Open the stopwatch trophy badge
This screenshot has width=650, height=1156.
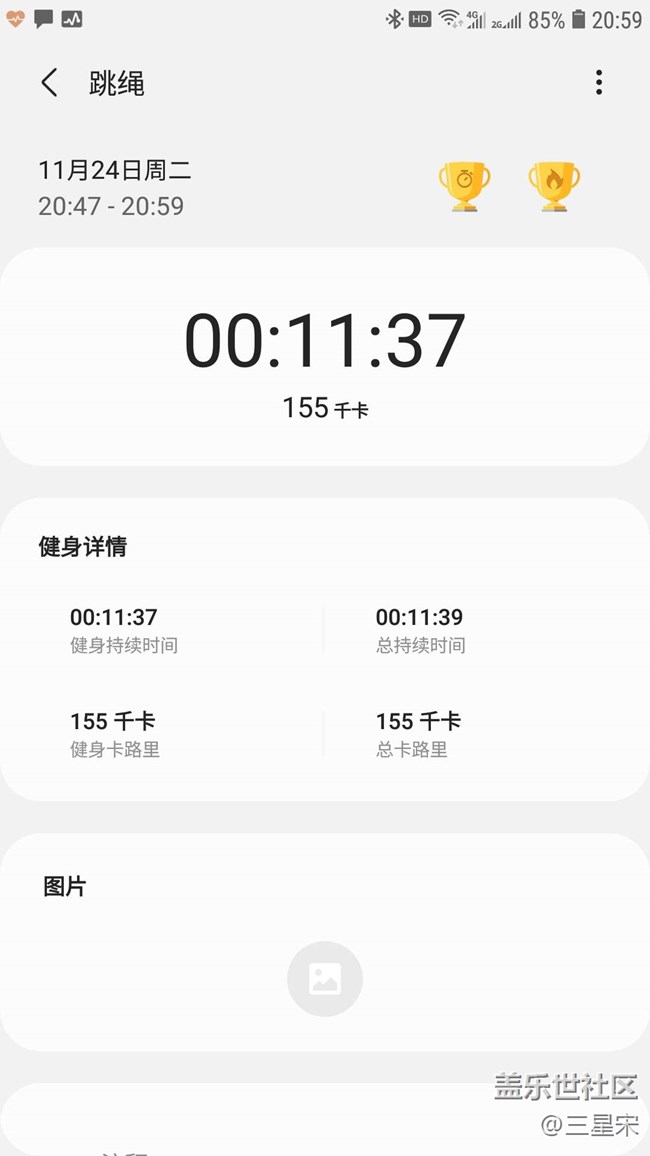464,186
